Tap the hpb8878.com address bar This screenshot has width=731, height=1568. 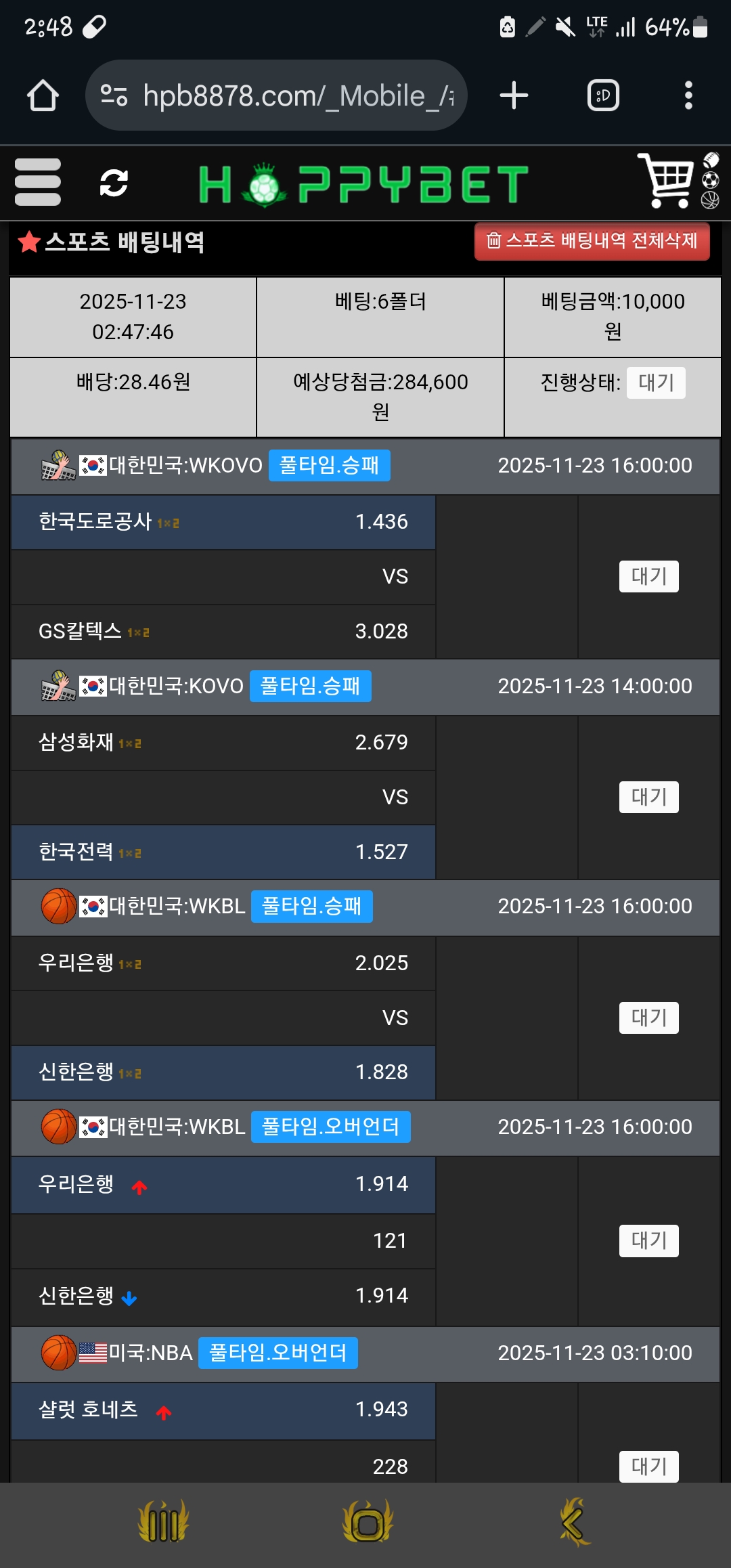pyautogui.click(x=276, y=95)
